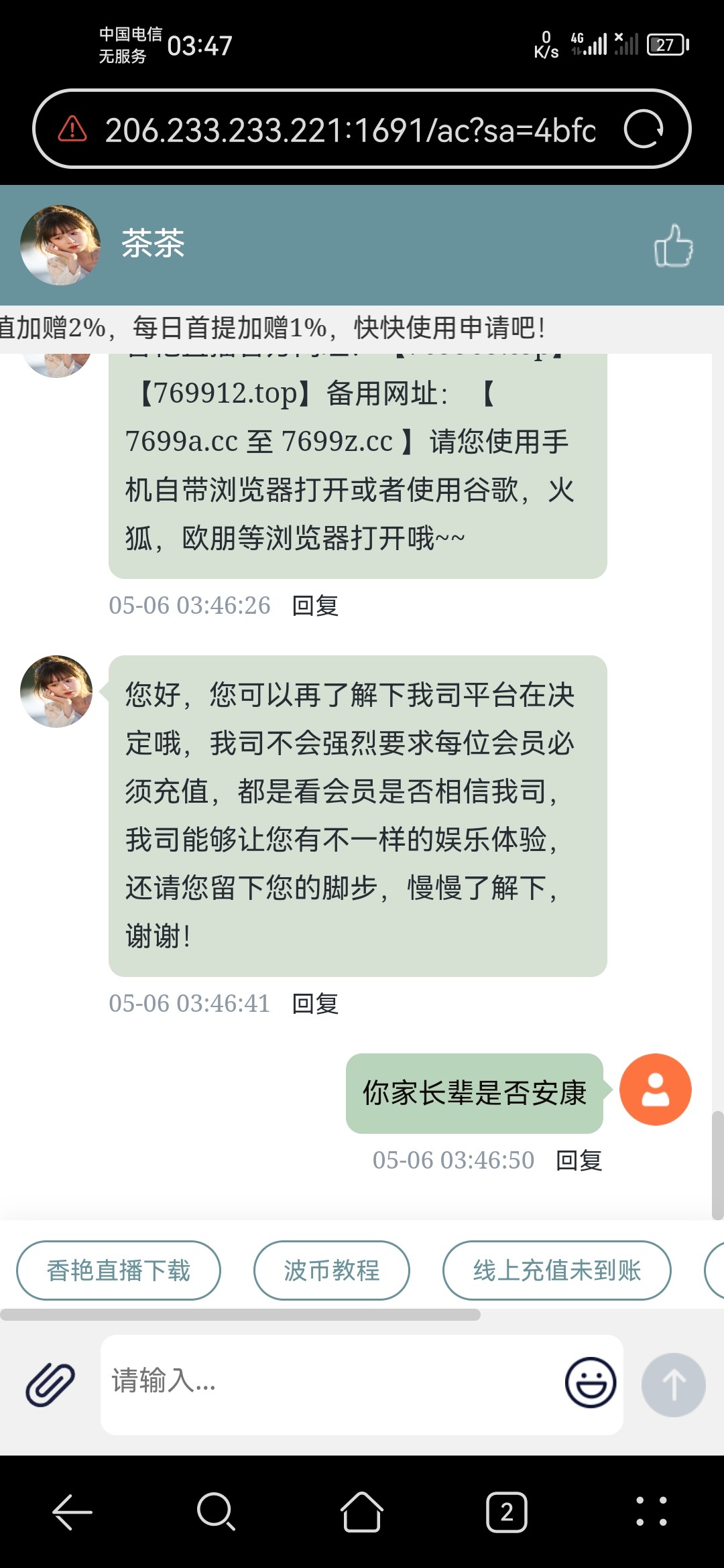Viewport: 724px width, 1568px height.
Task: Go back using the browser back arrow
Action: [x=72, y=1512]
